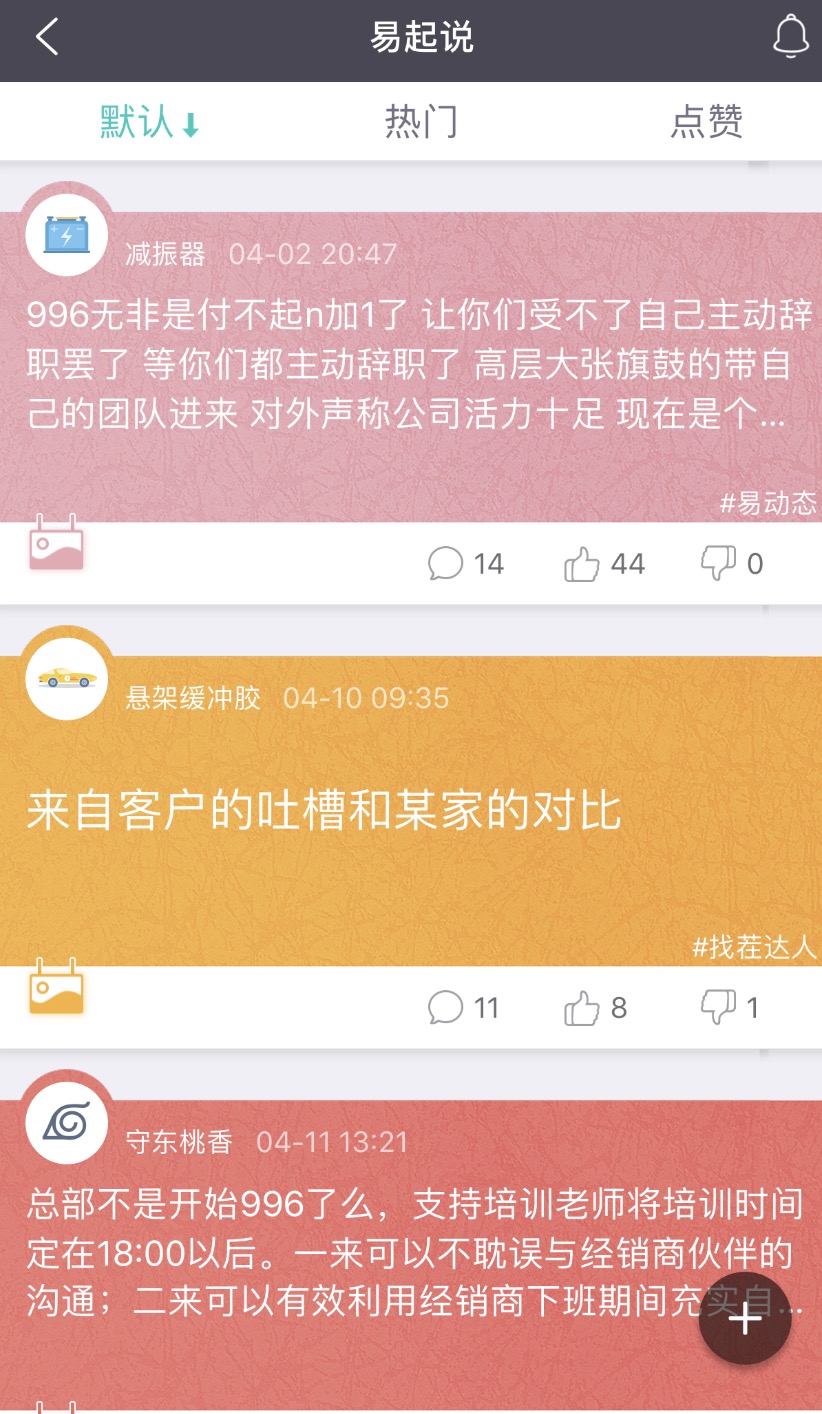Viewport: 822px width, 1414px height.
Task: Like 悬架缓冲胶's post with 8 likes
Action: pos(595,1007)
